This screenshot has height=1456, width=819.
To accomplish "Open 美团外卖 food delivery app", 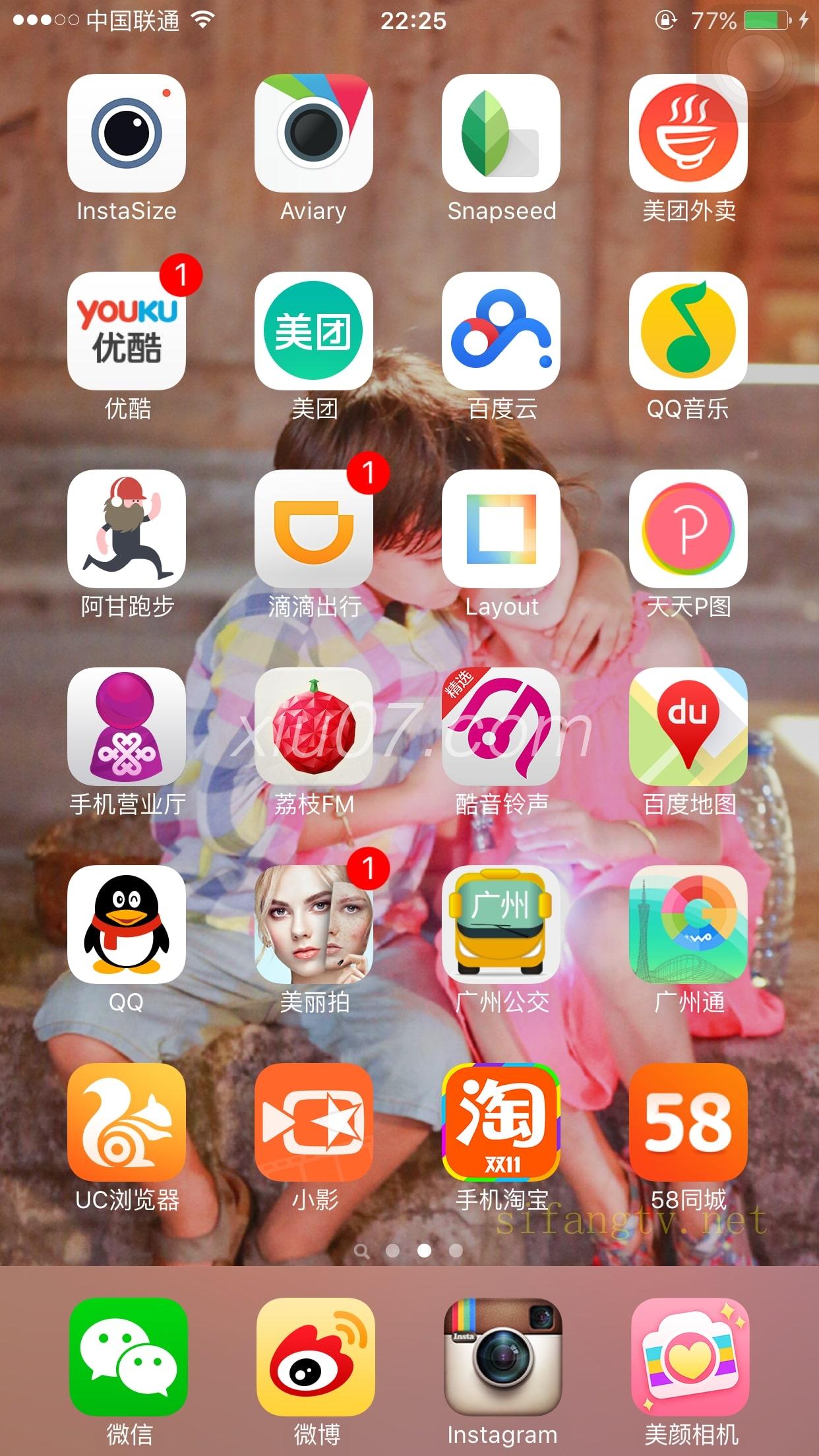I will tap(688, 133).
